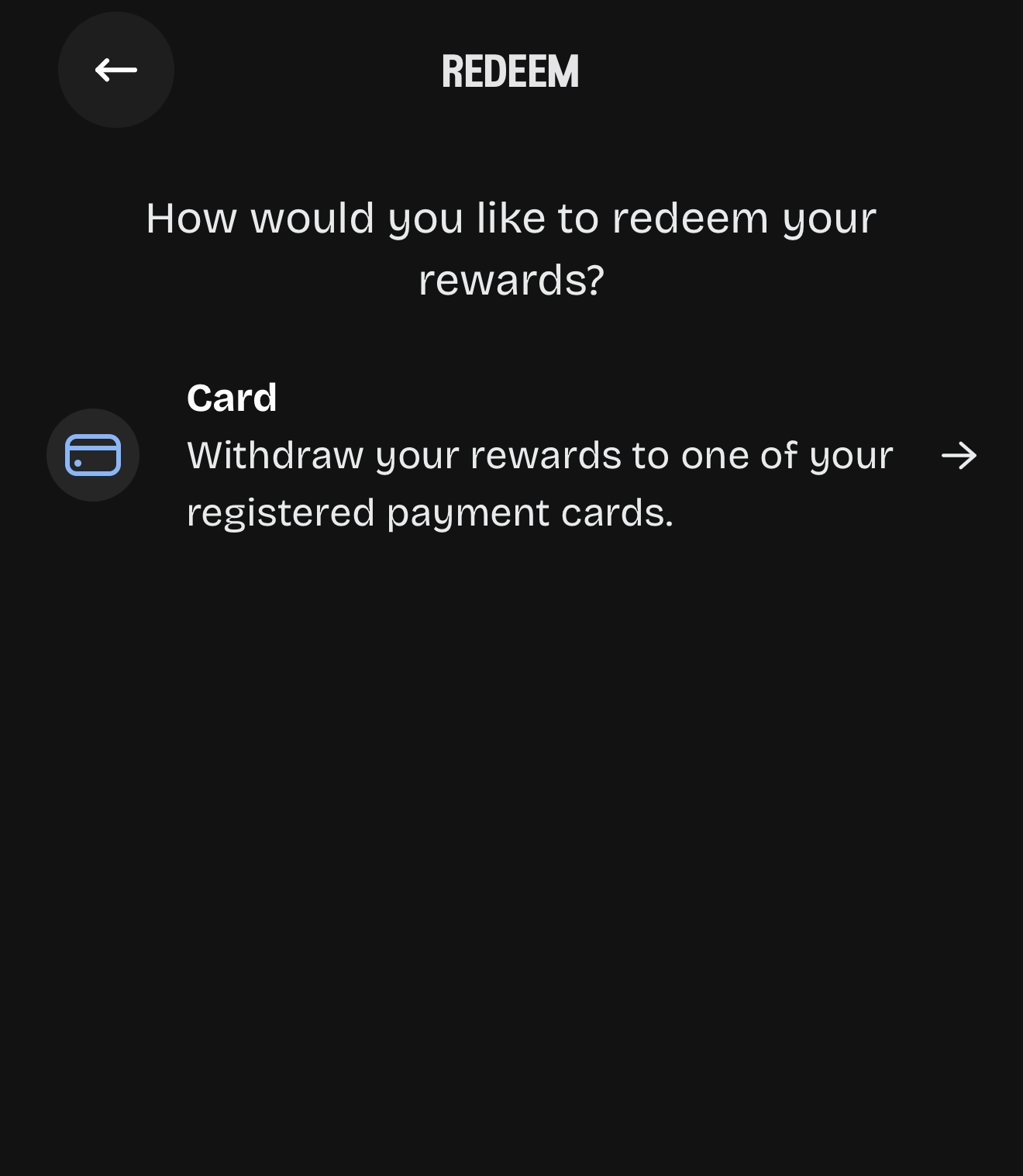Select Card to withdraw rewards
1023x1176 pixels.
coord(511,455)
